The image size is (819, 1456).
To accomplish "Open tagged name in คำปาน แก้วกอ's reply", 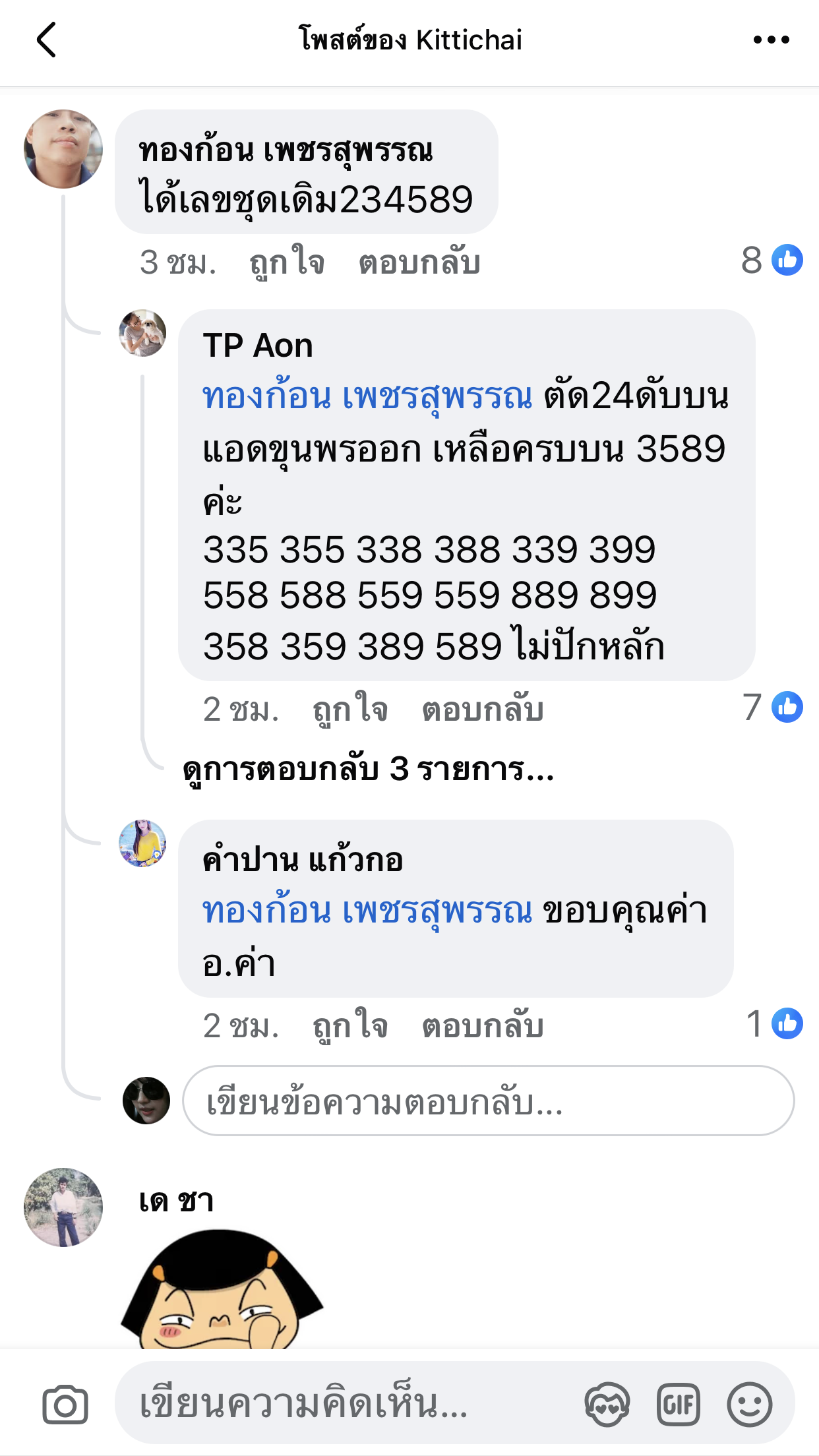I will pyautogui.click(x=367, y=911).
